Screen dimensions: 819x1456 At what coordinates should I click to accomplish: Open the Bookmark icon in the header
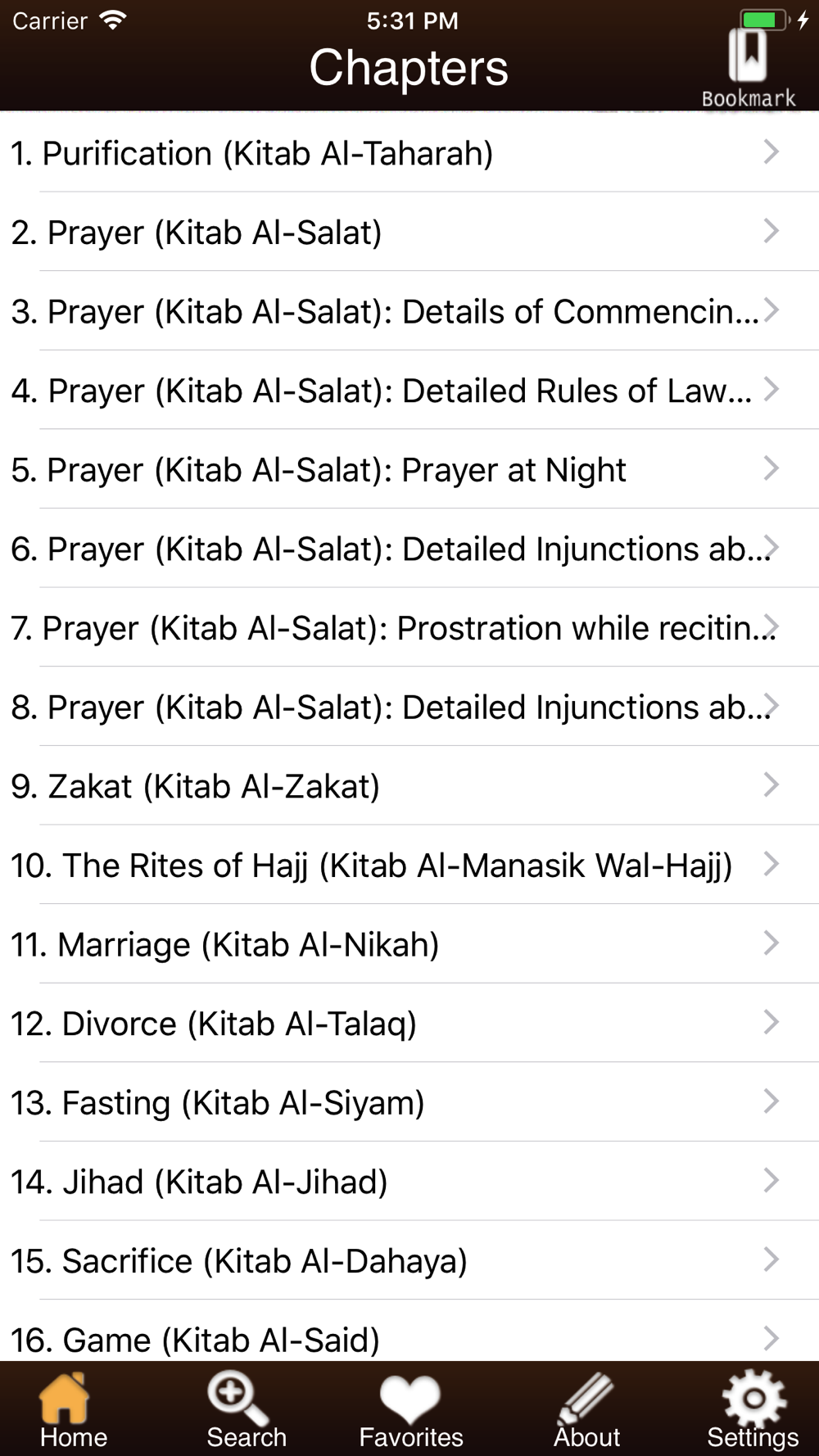(x=749, y=68)
